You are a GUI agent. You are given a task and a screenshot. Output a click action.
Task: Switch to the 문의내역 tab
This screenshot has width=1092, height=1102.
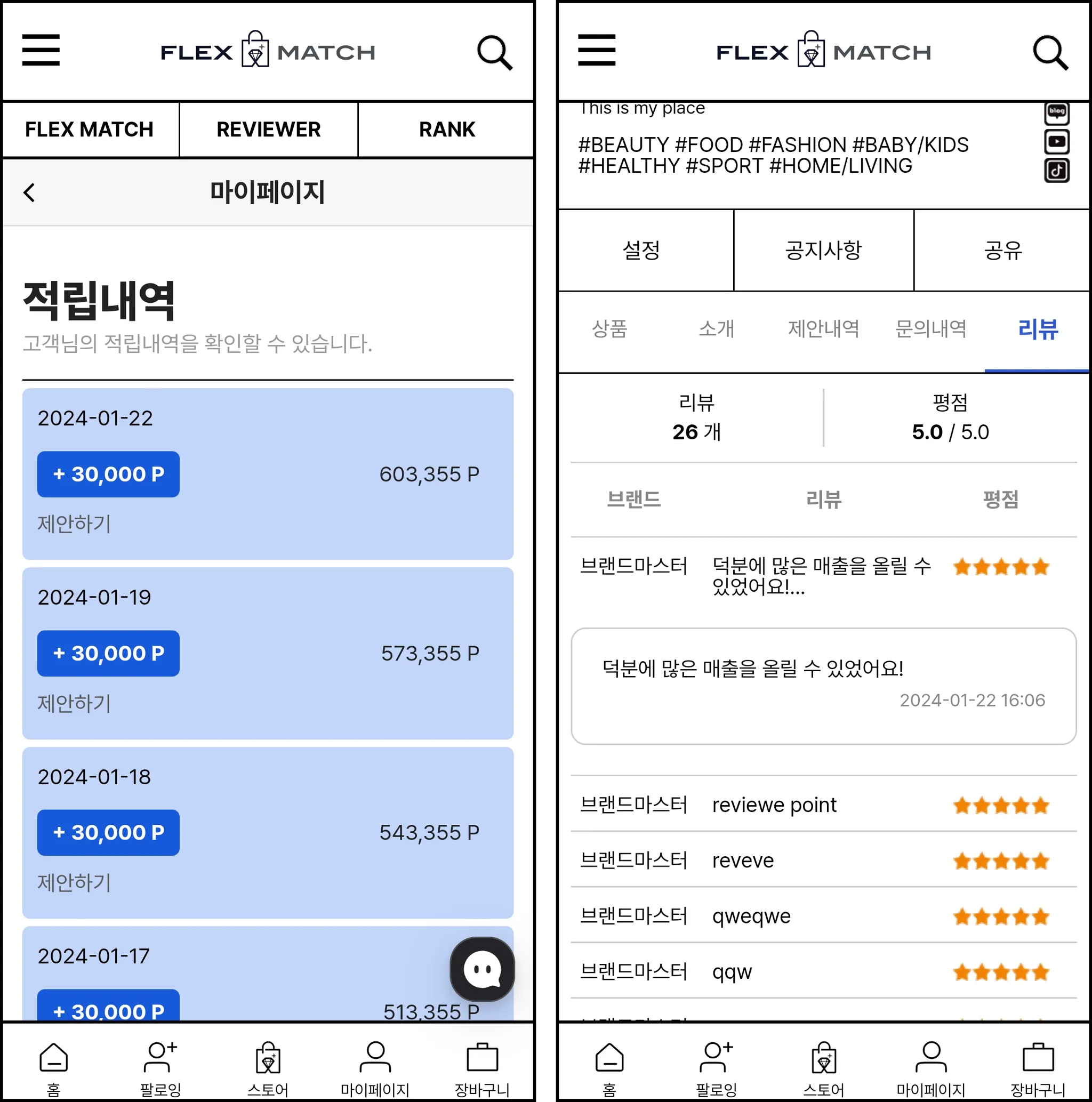(x=930, y=328)
